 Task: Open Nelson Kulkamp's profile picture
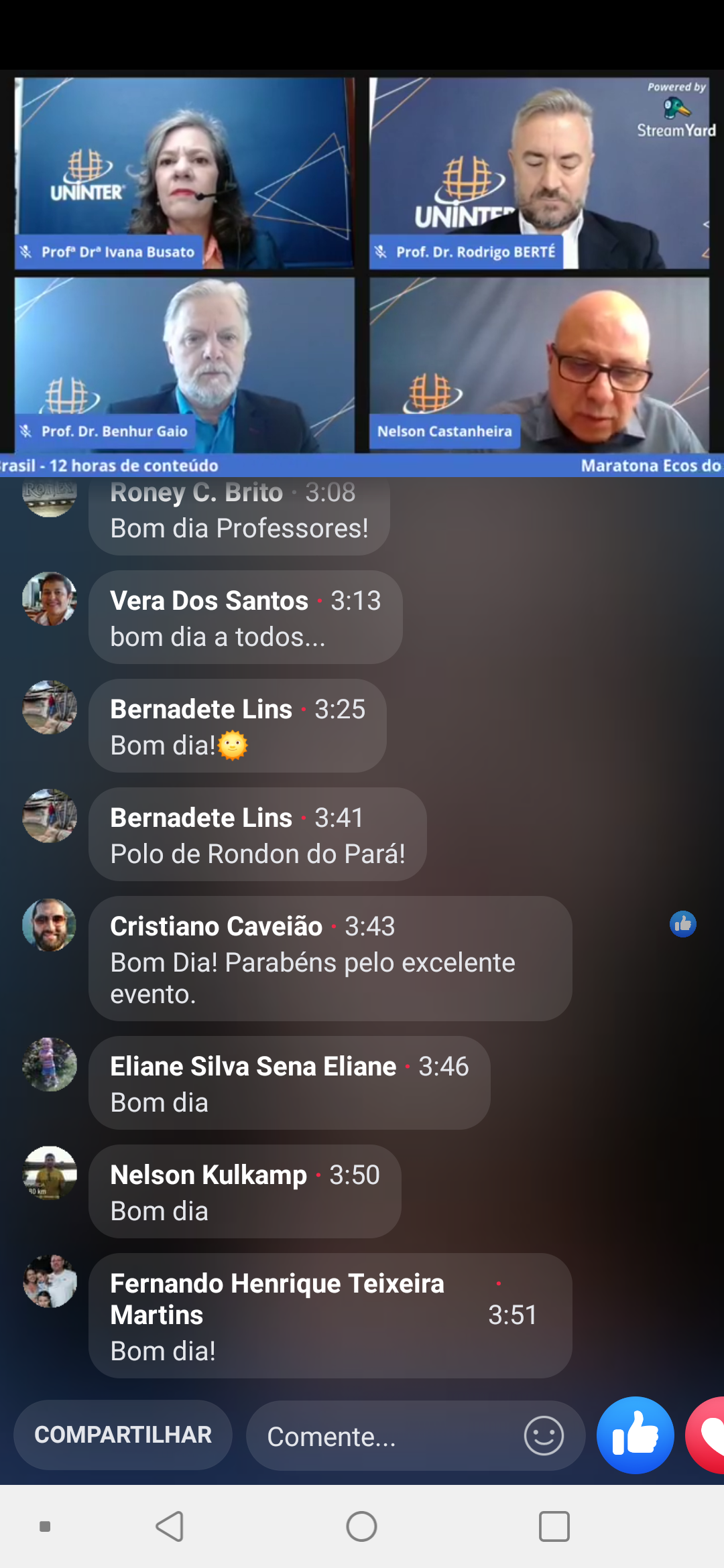point(50,1173)
